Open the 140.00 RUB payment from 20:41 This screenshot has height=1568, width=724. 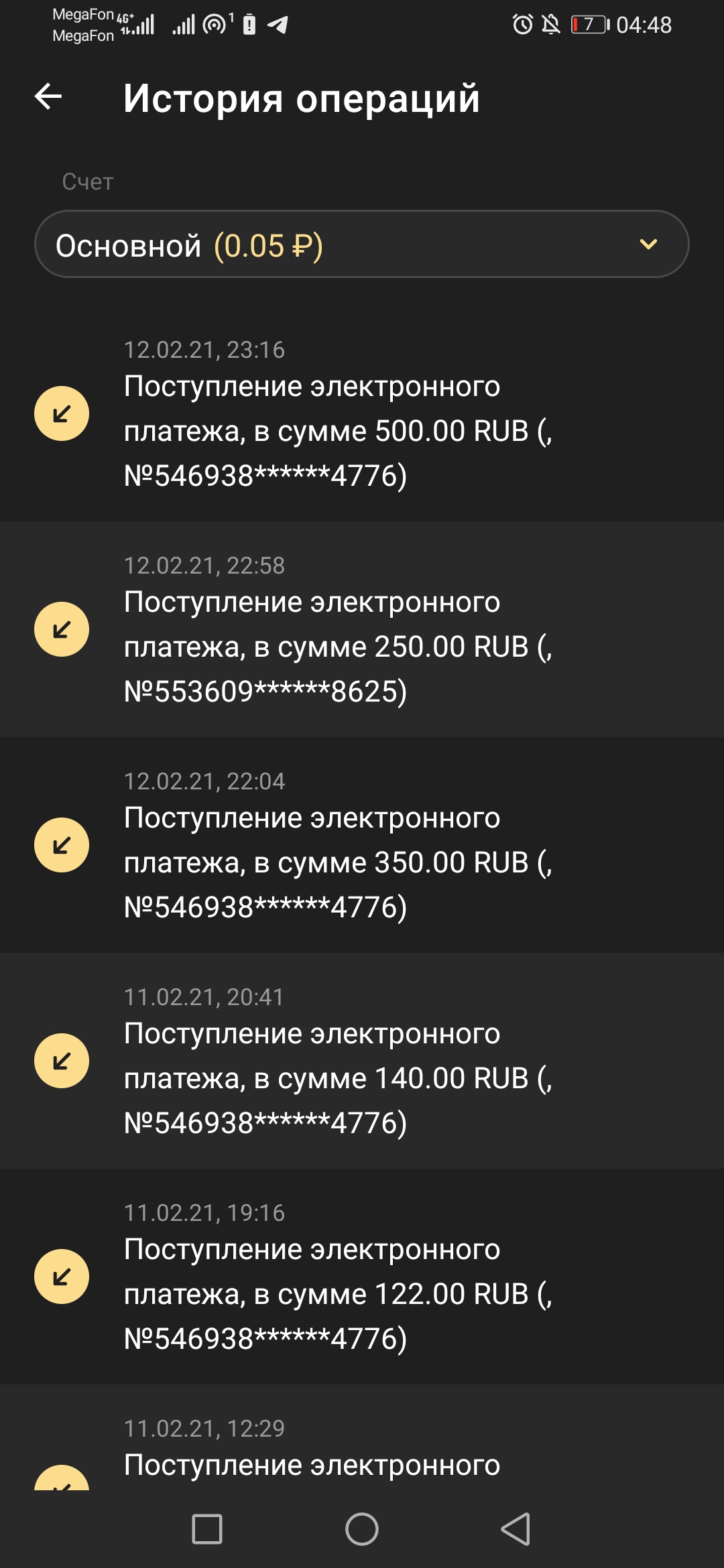pos(362,1061)
